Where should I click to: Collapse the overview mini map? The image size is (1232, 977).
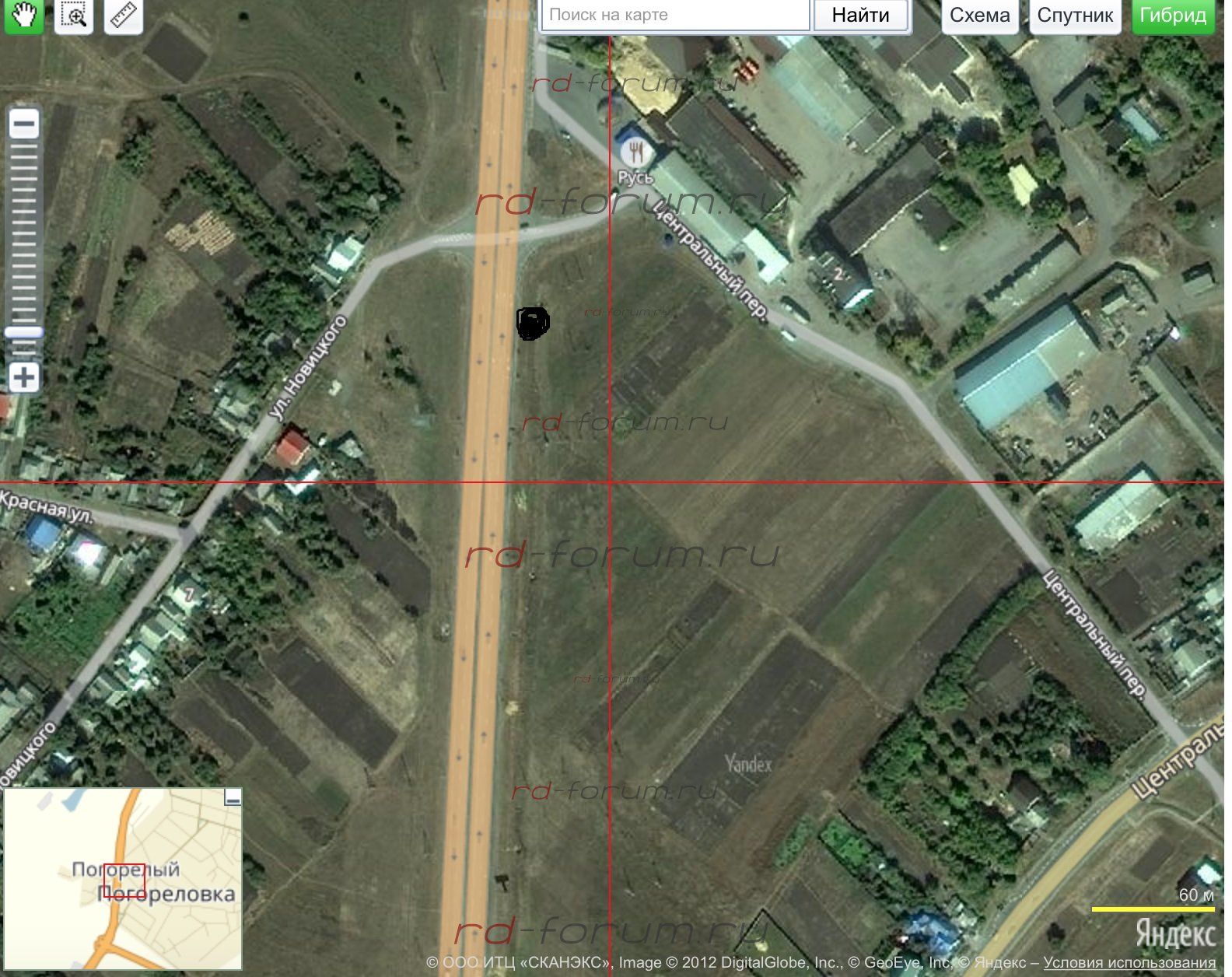[232, 798]
